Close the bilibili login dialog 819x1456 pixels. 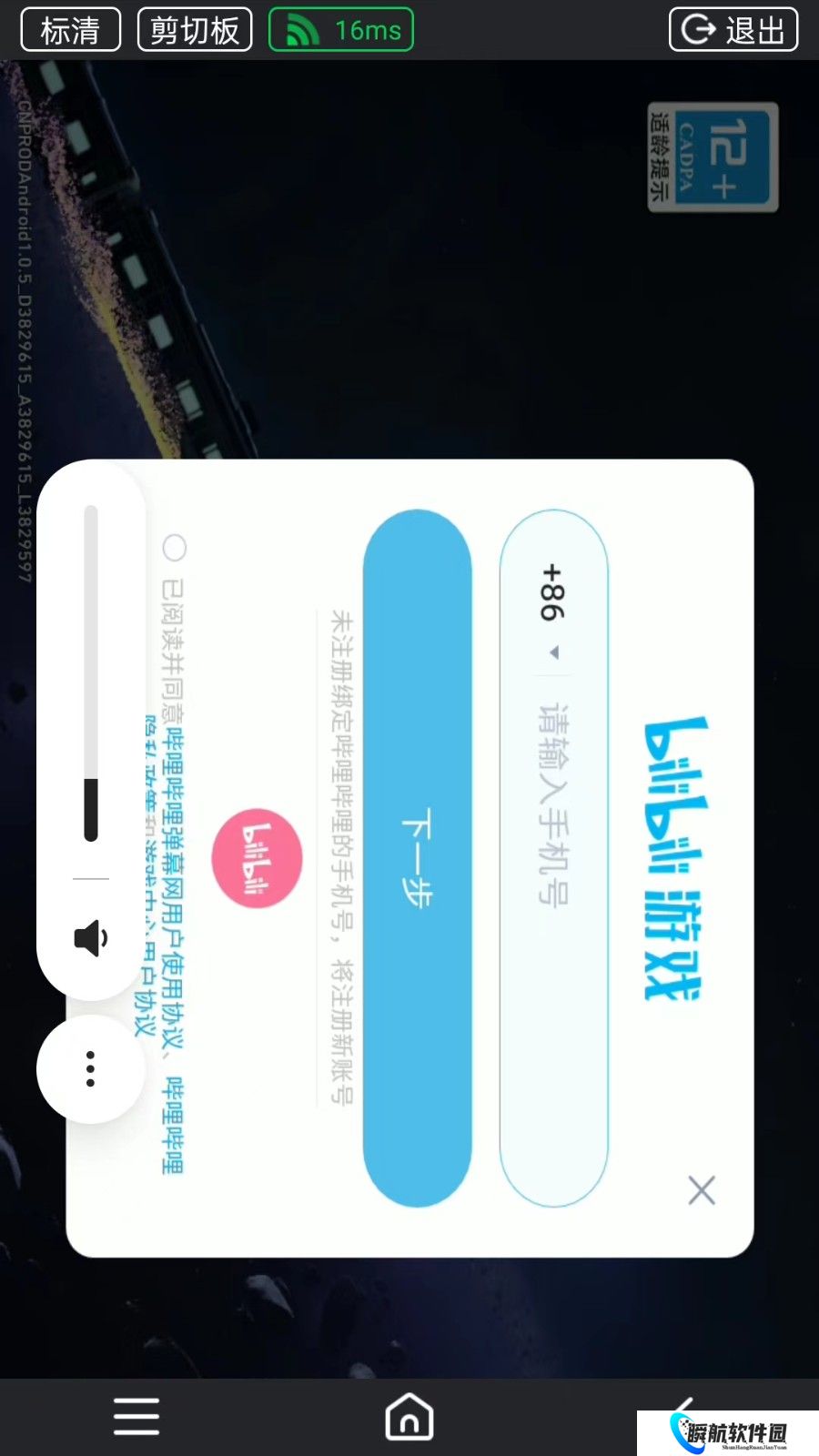[702, 1189]
